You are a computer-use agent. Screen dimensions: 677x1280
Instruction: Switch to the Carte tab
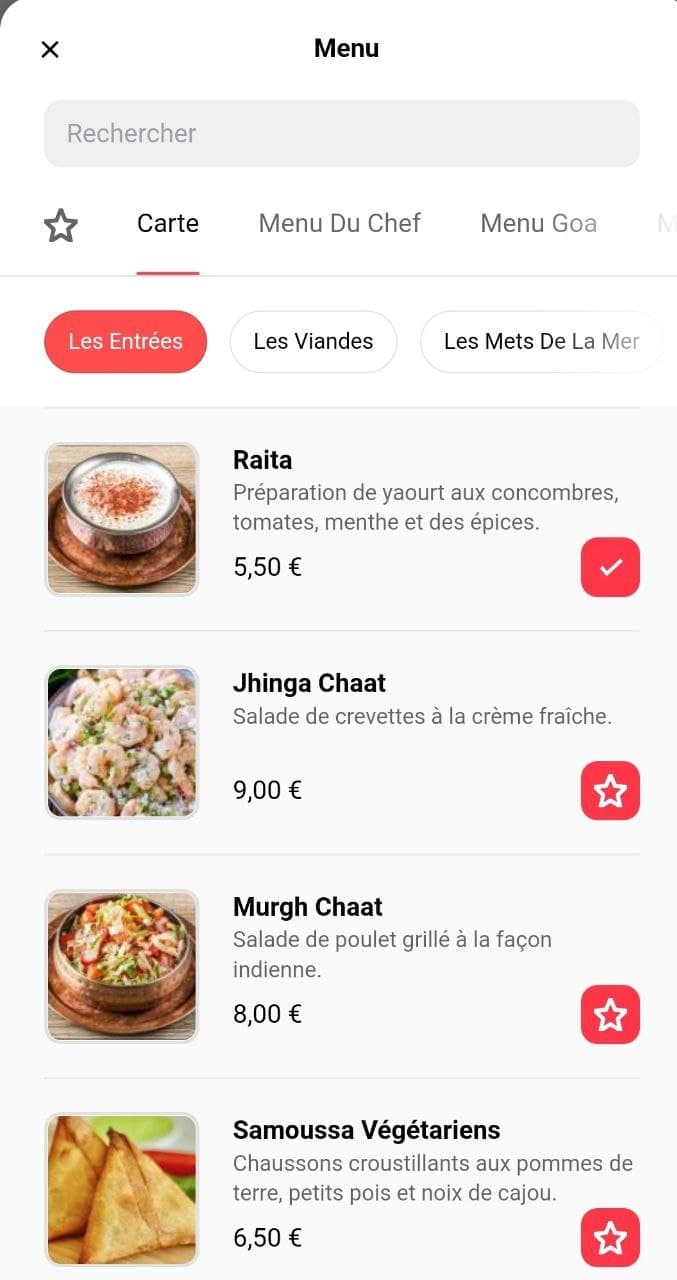pos(168,223)
